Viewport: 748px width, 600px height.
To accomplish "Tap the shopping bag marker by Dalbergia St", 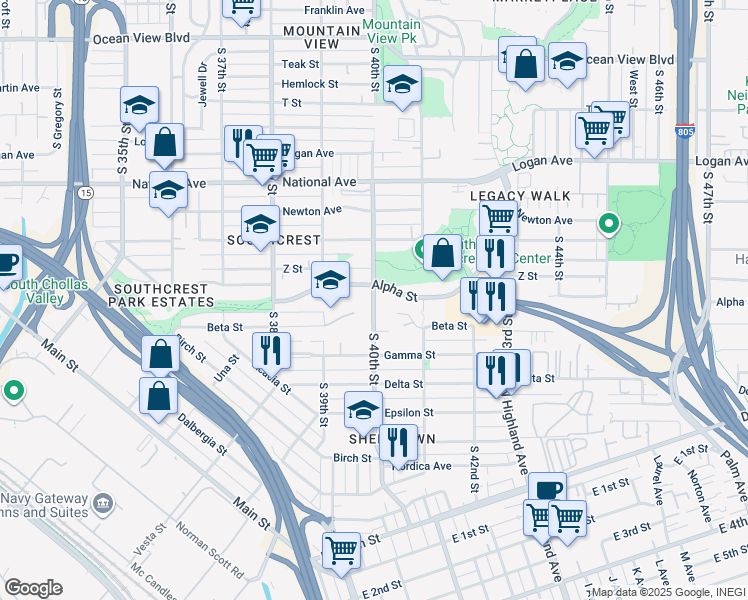I will (159, 395).
